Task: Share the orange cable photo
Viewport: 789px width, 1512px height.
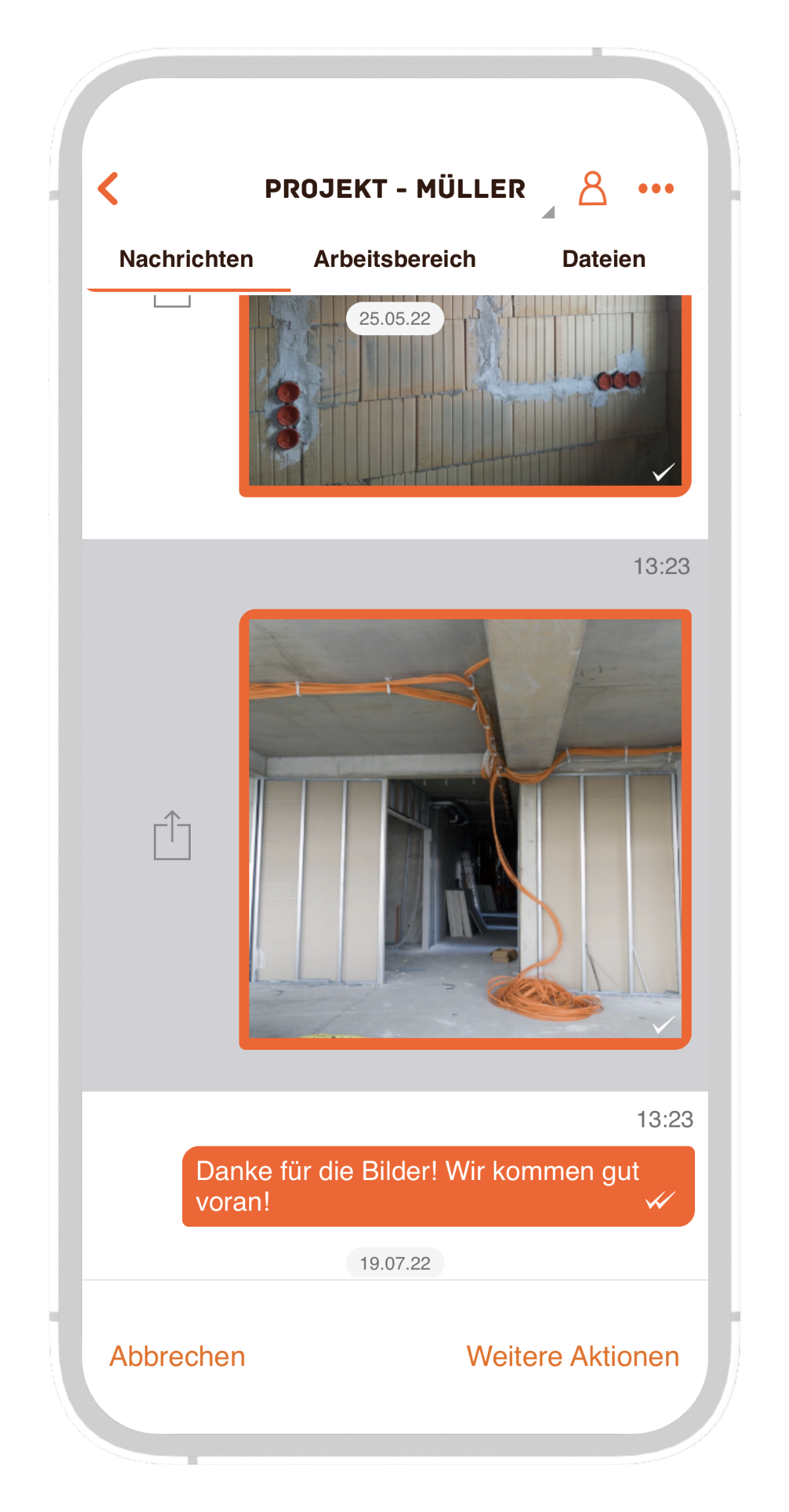Action: pyautogui.click(x=172, y=836)
